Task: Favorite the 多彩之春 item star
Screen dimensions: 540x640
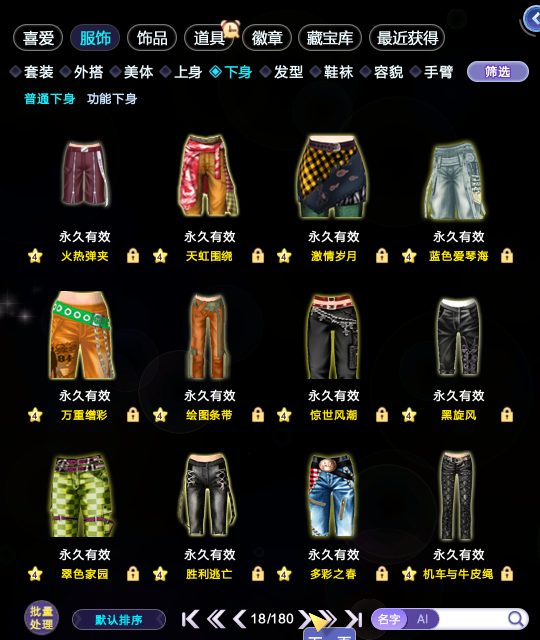Action: (284, 574)
